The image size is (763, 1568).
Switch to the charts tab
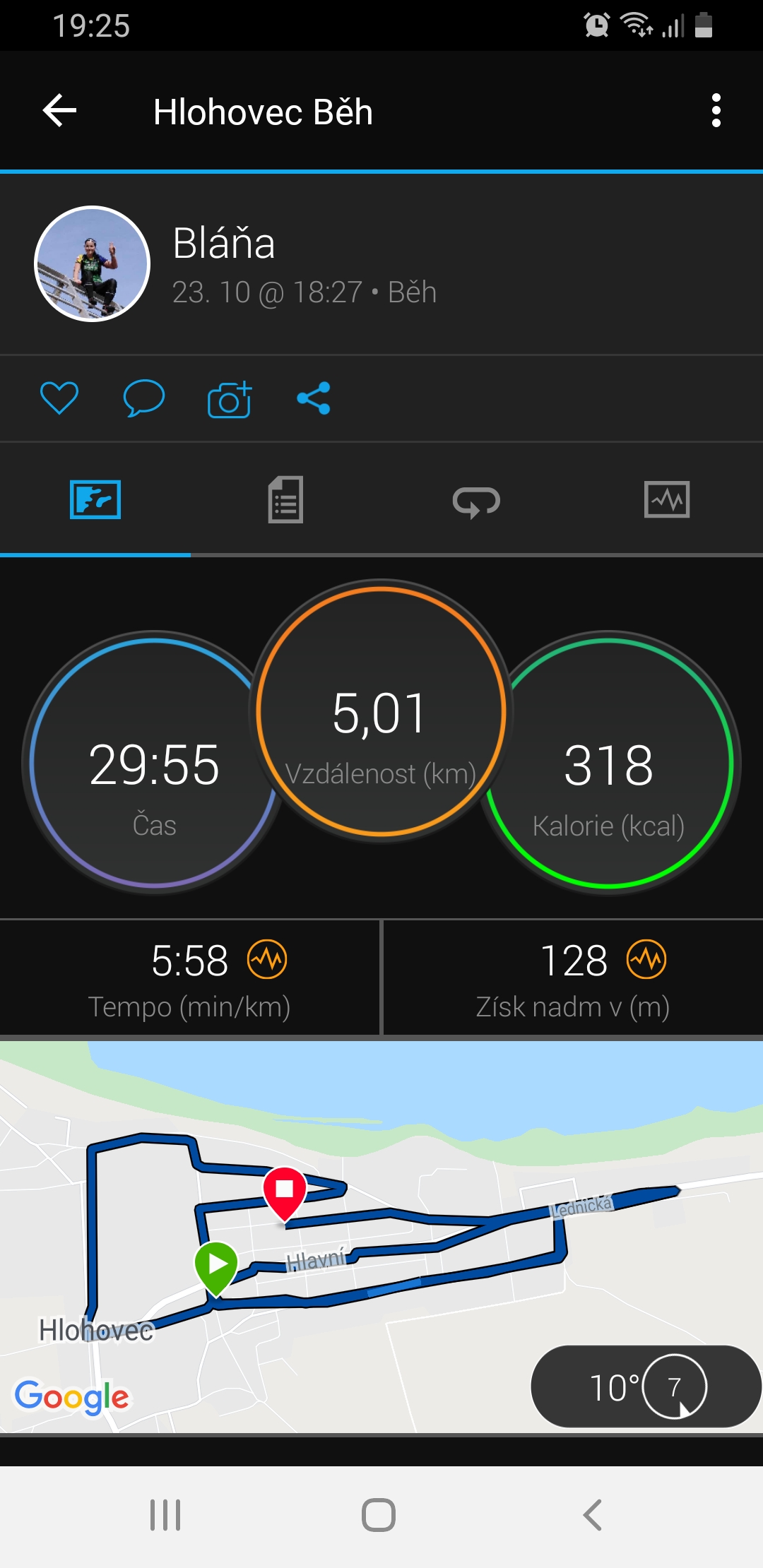667,500
